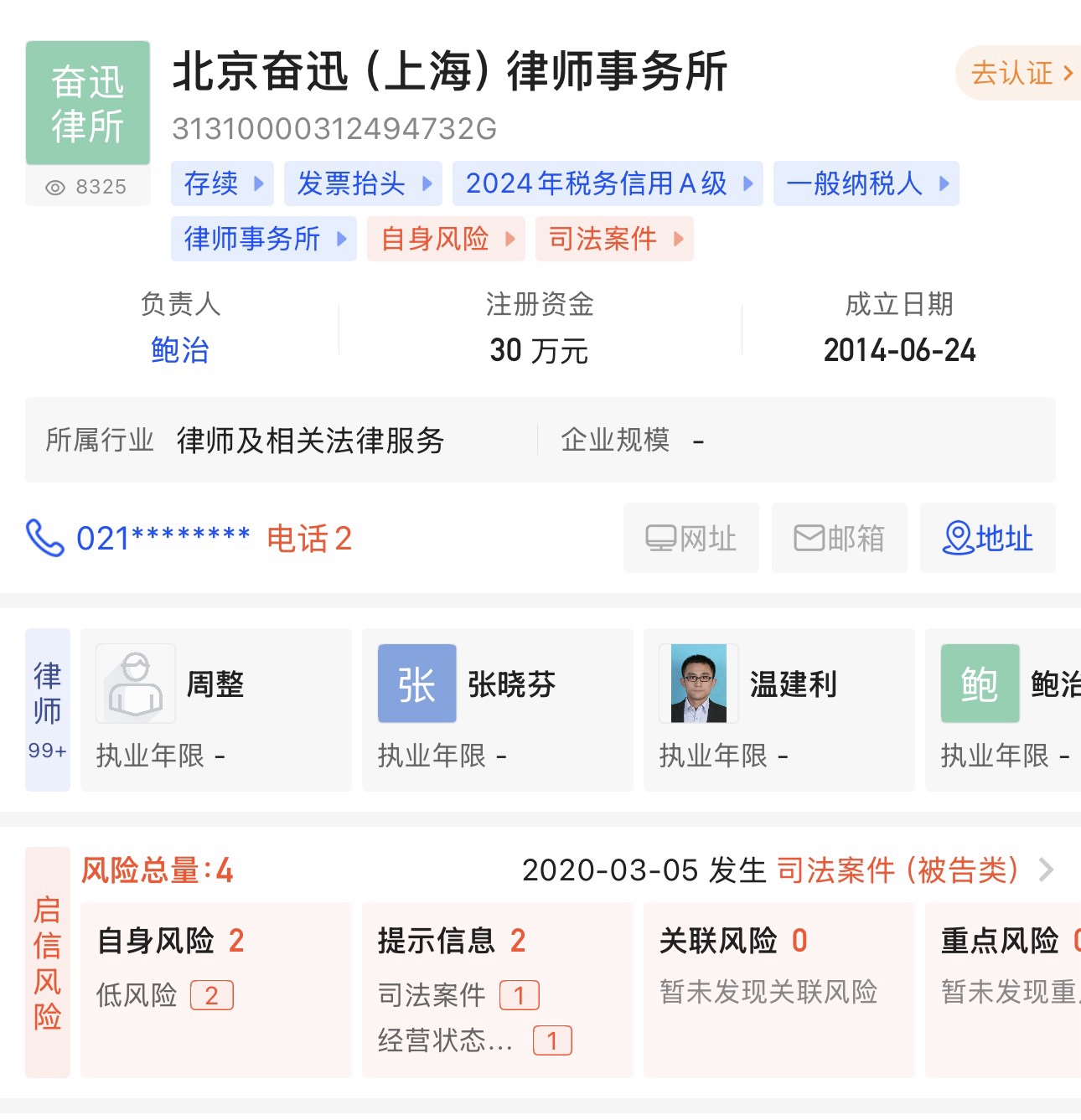The height and width of the screenshot is (1120, 1081).
Task: View the 提示信息 2 card
Action: (x=497, y=988)
